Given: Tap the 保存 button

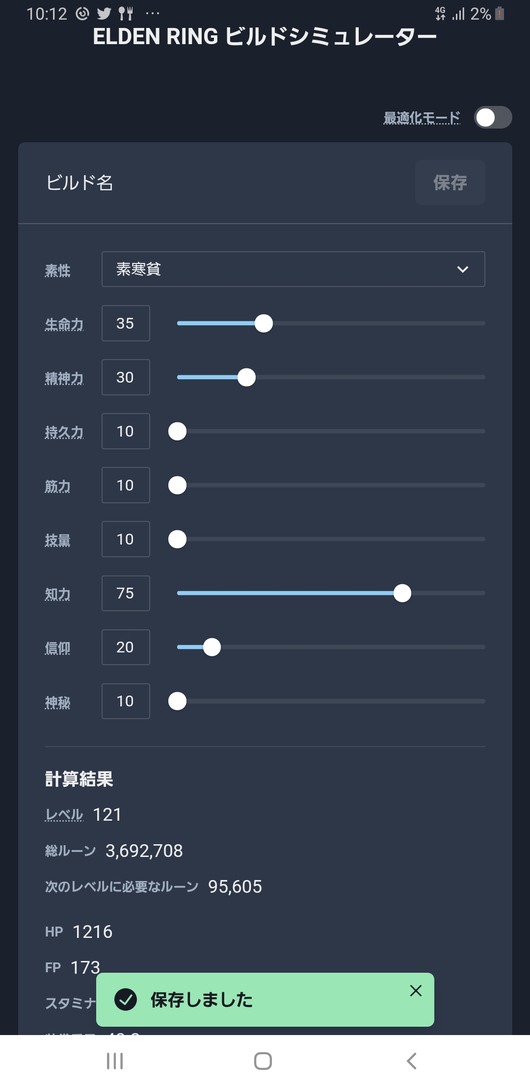Looking at the screenshot, I should 450,183.
